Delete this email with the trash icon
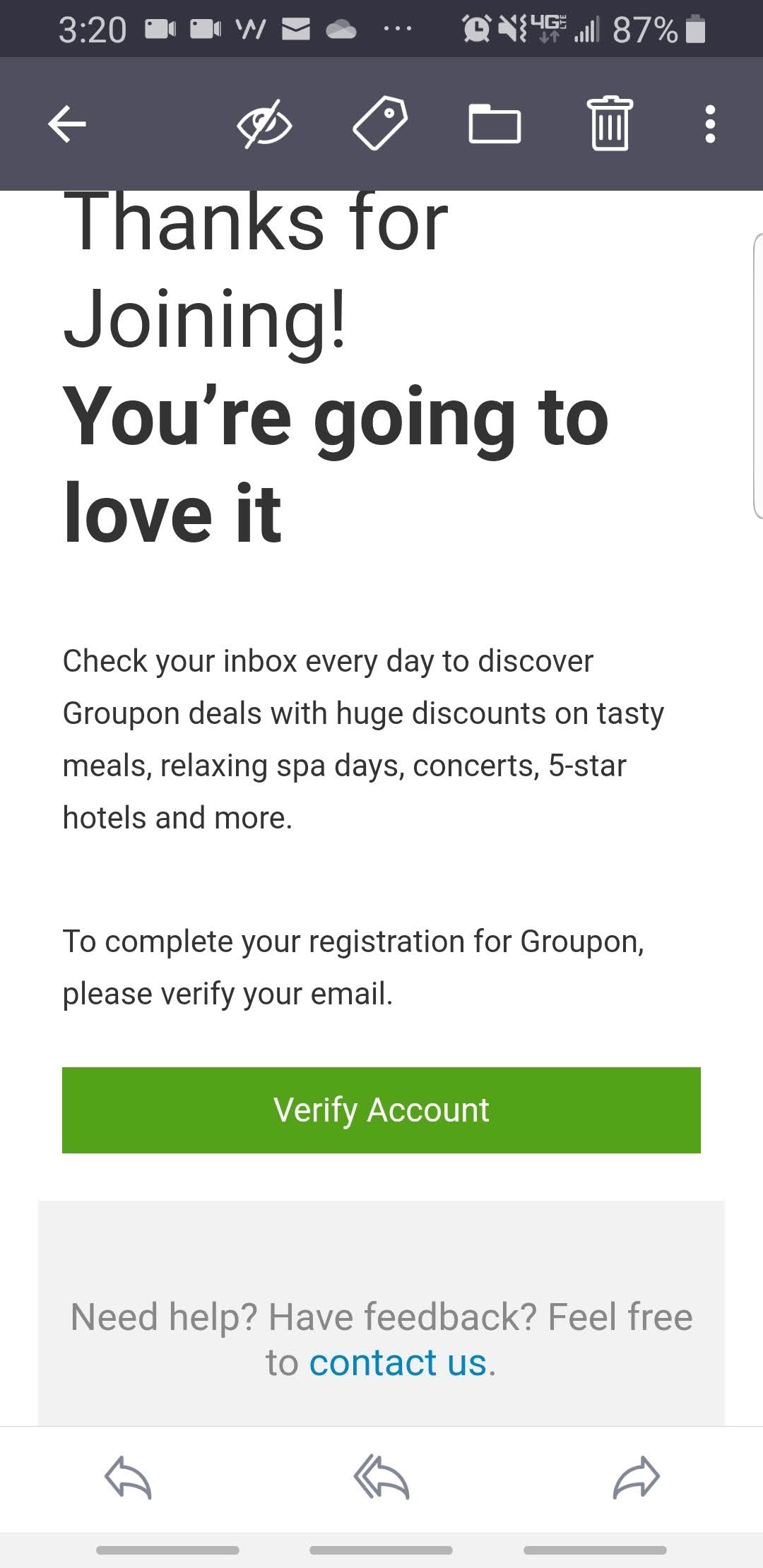This screenshot has height=1568, width=763. [610, 124]
